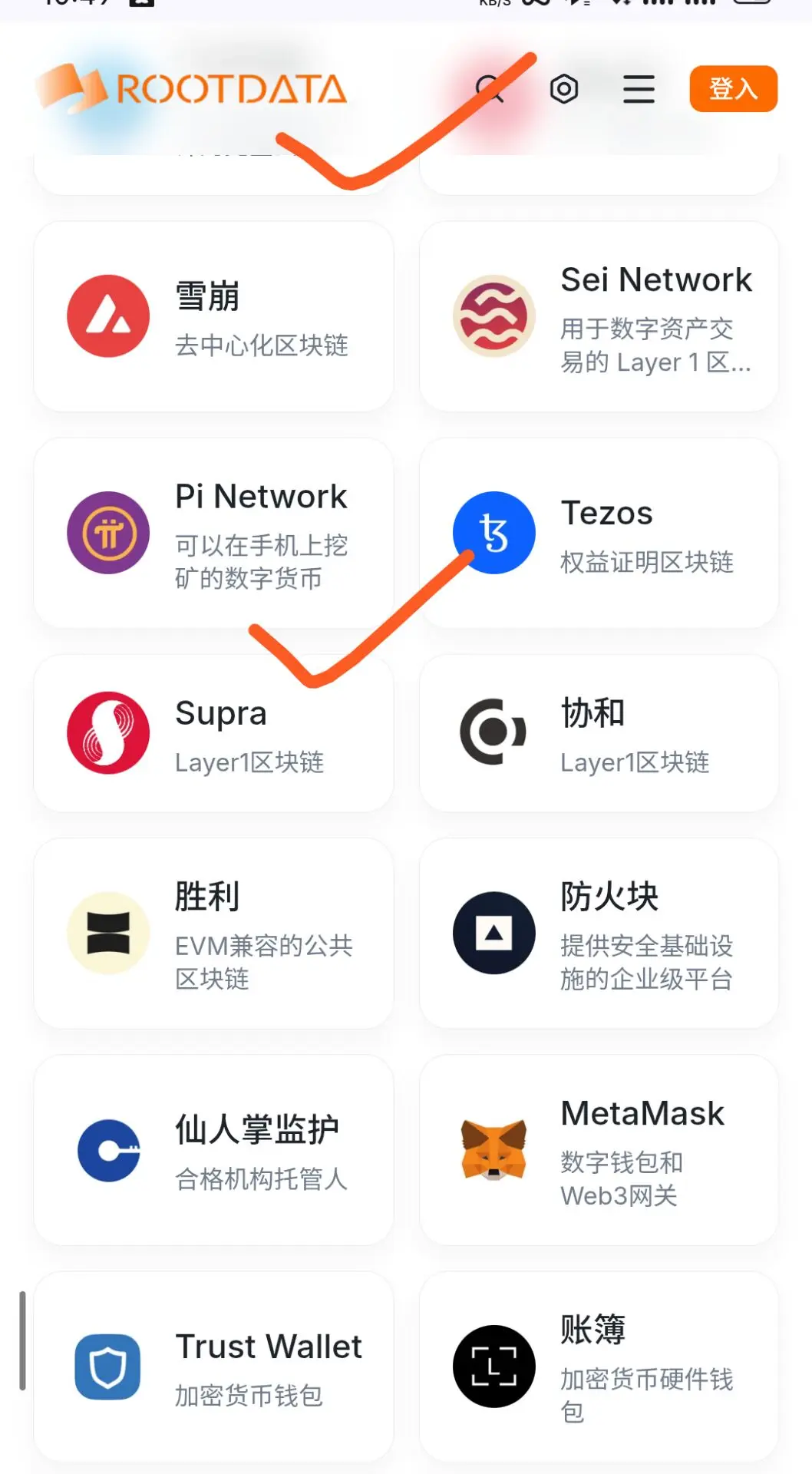
Task: Open the hamburger menu
Action: pyautogui.click(x=639, y=89)
